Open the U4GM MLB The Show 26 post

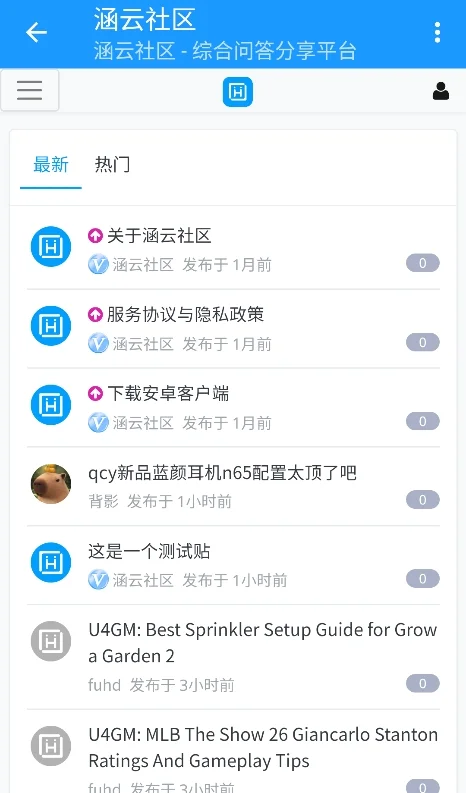263,747
